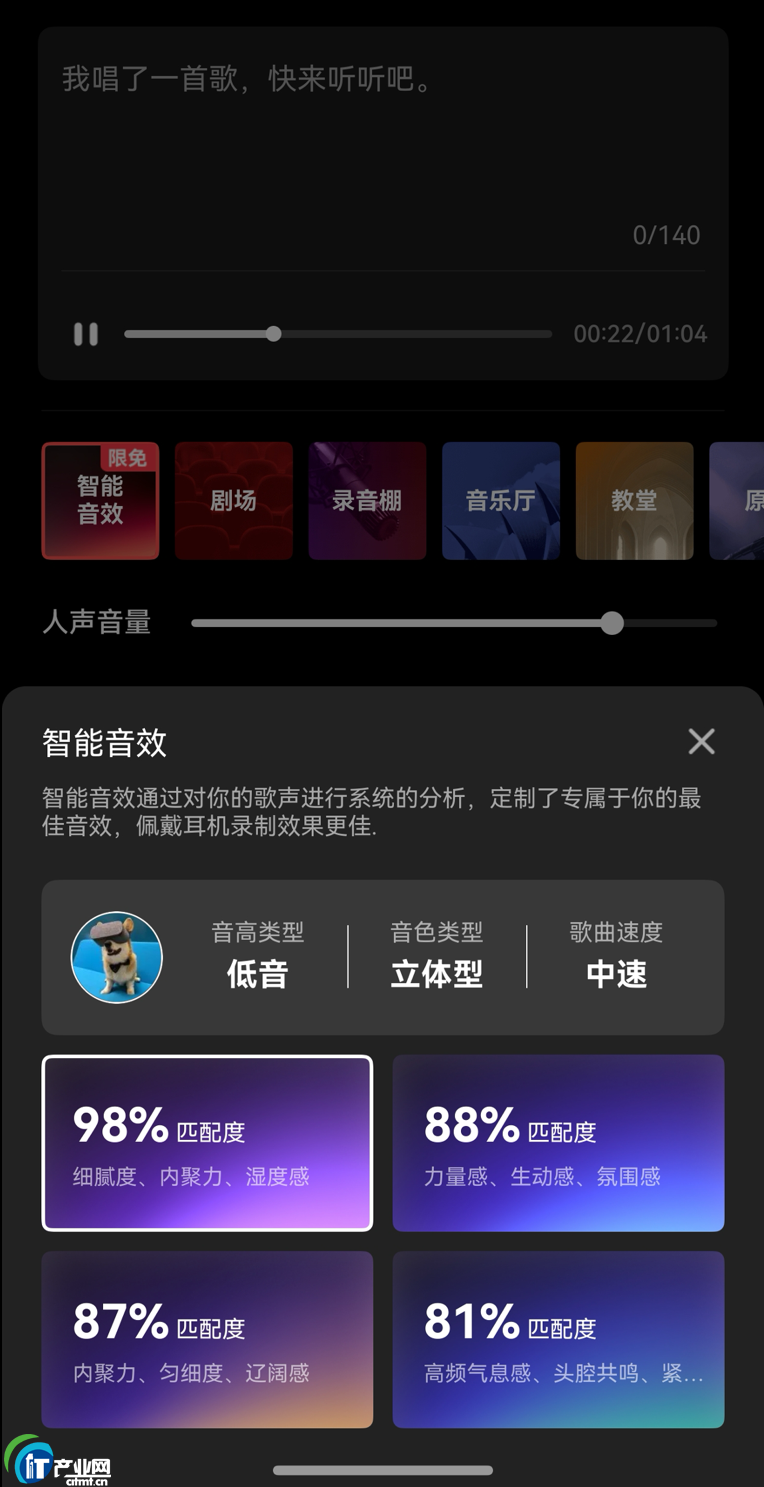The width and height of the screenshot is (764, 1487).
Task: Pick the 81% 匹配度 effect card
Action: (558, 1339)
